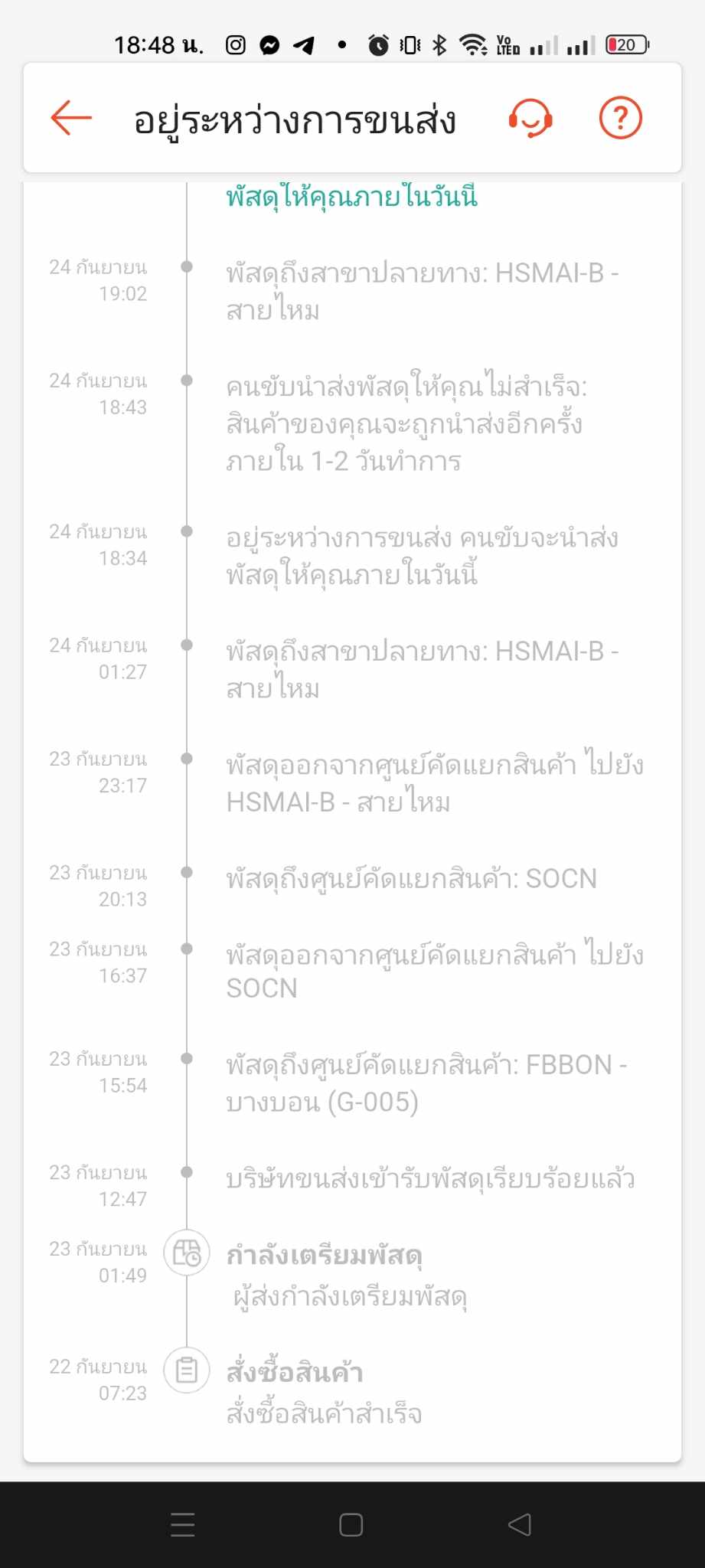Open customer support chat headset icon

(x=530, y=119)
